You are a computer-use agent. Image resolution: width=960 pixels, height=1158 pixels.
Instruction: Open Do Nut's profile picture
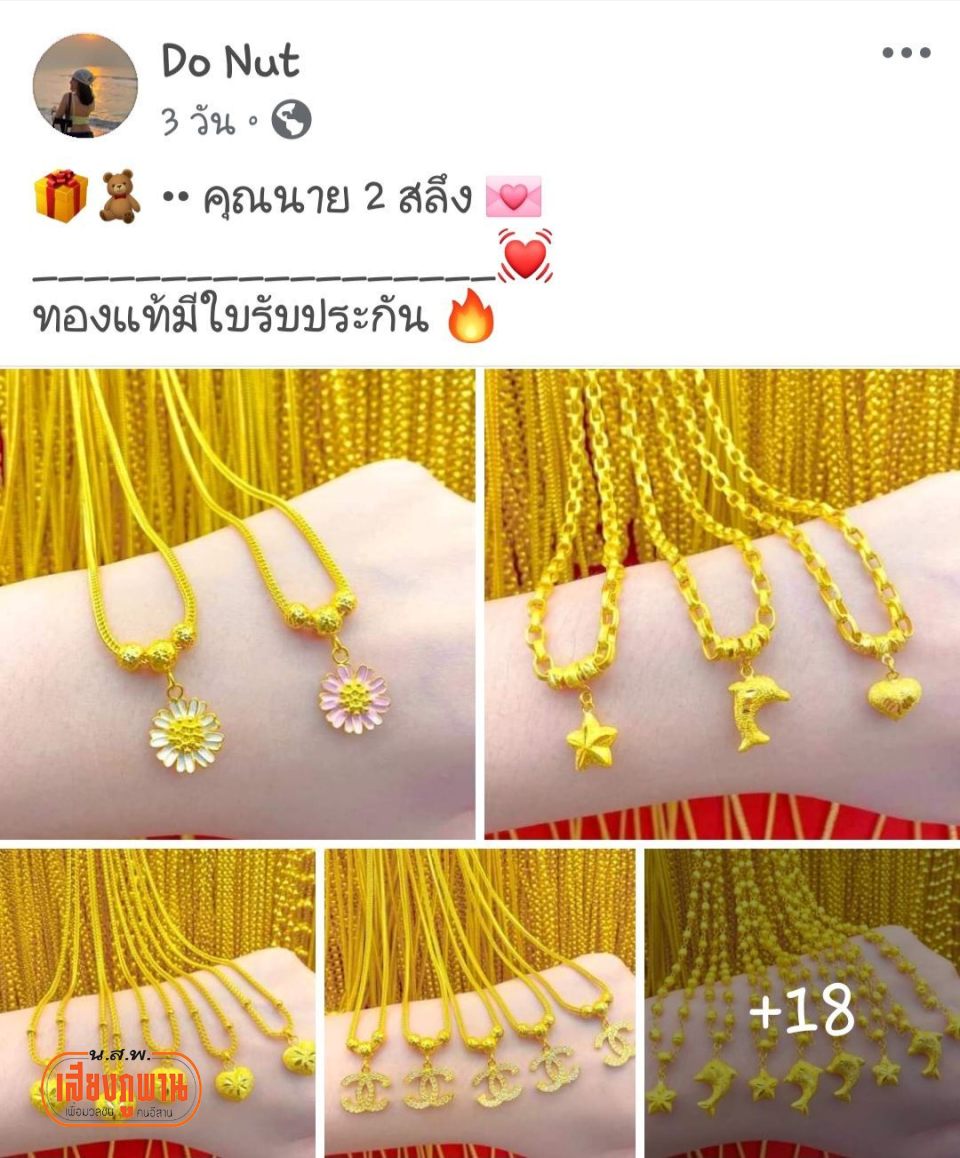(x=85, y=85)
